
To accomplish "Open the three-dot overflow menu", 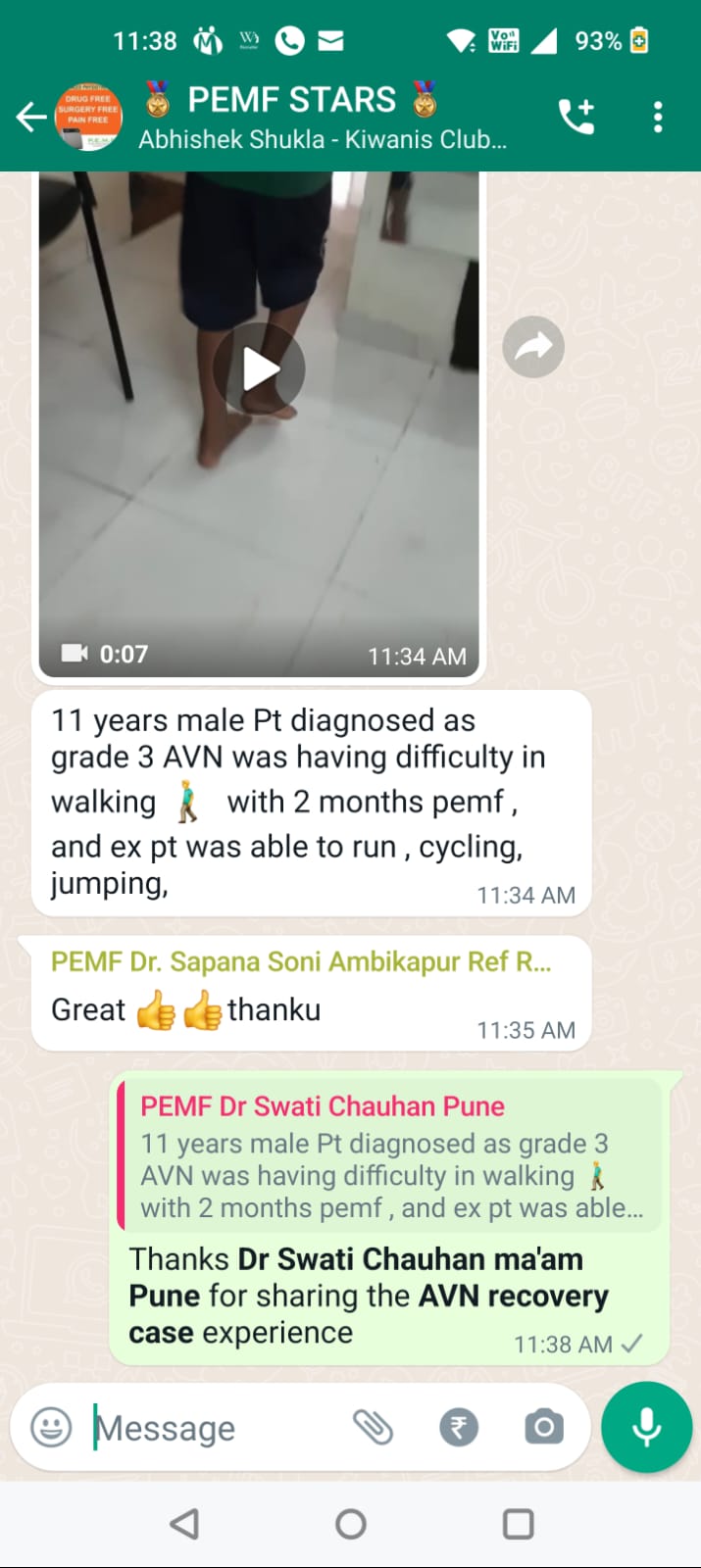I will point(658,118).
